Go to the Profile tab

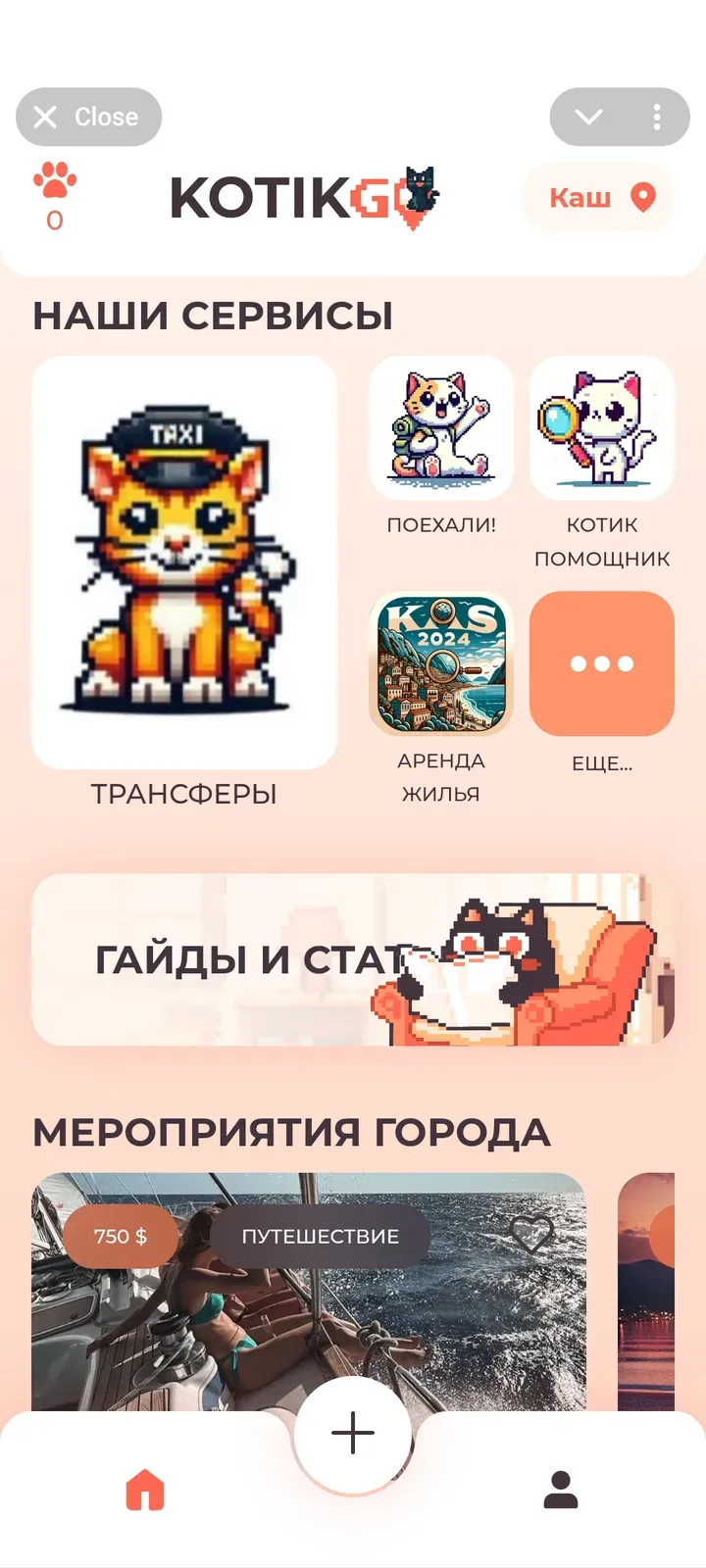pos(561,1490)
